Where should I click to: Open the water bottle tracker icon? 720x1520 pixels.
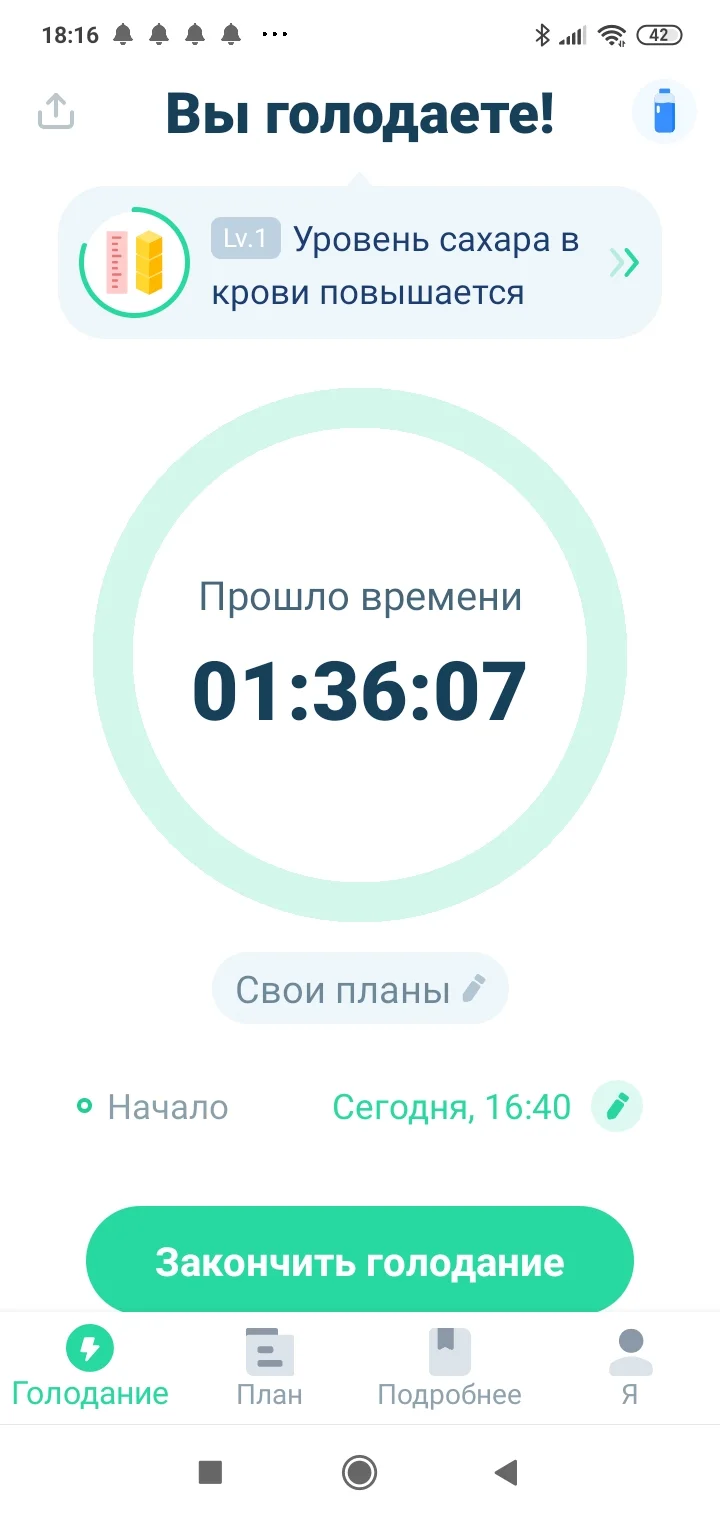point(664,112)
